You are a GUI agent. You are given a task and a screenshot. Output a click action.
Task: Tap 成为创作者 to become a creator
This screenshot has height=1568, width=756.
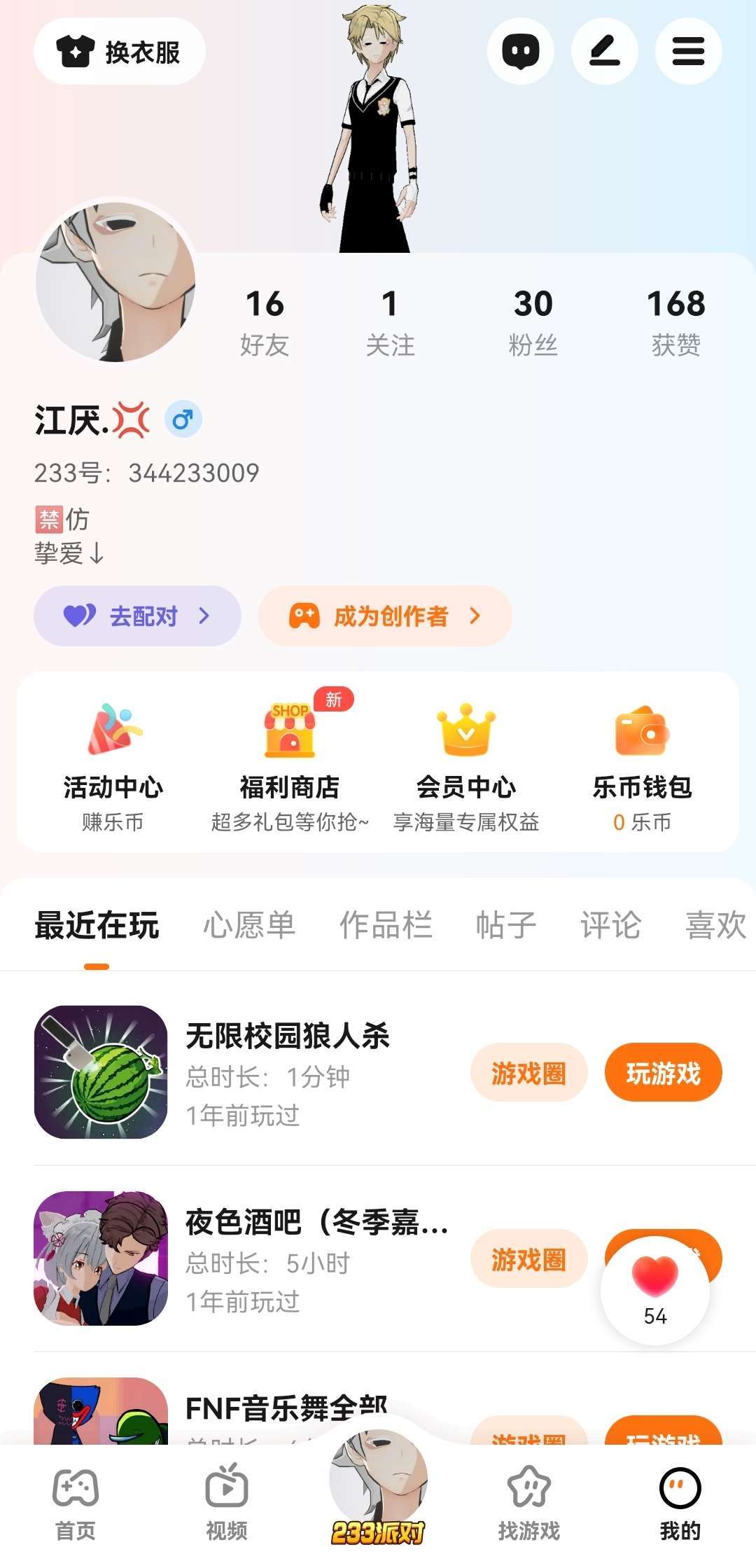[x=385, y=616]
